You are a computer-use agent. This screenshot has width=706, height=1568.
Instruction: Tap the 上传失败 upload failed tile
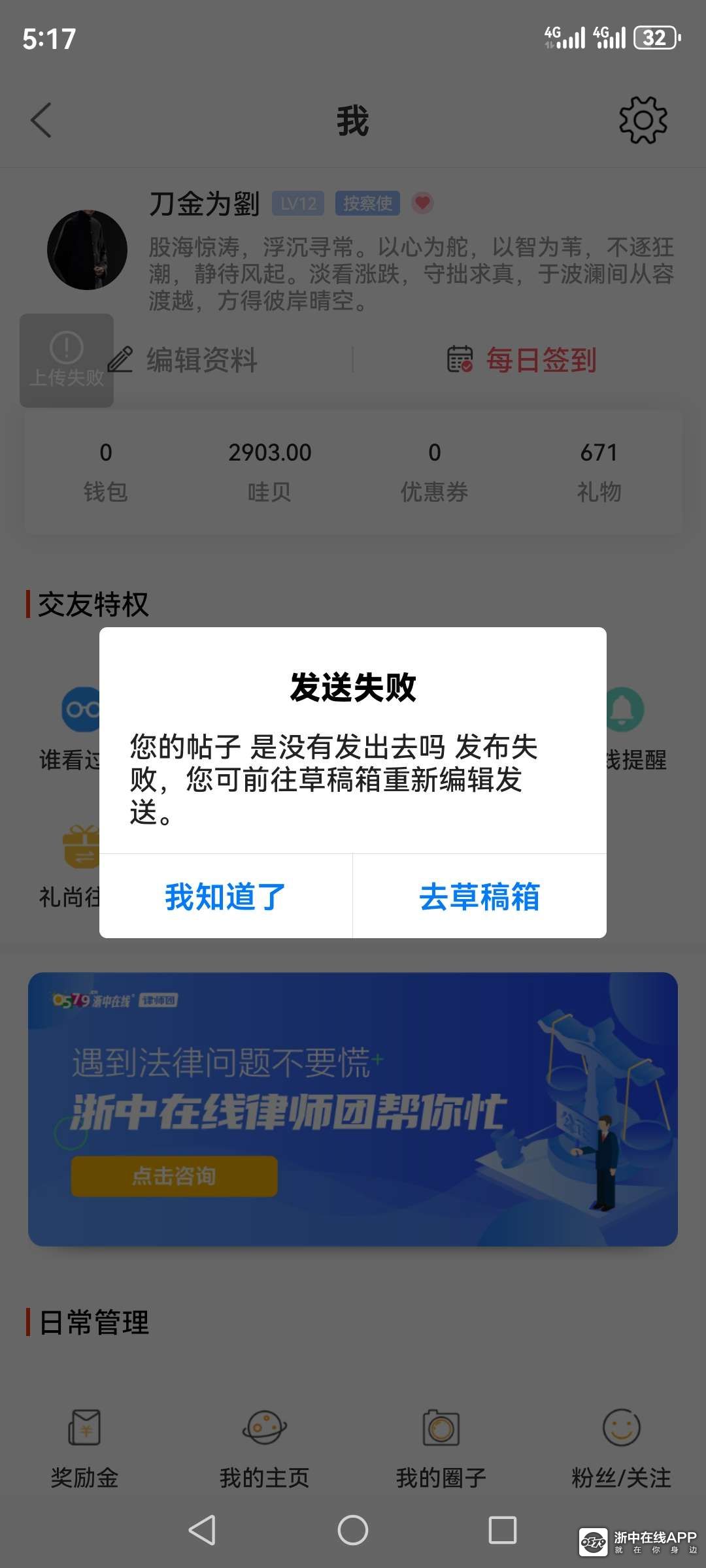66,361
